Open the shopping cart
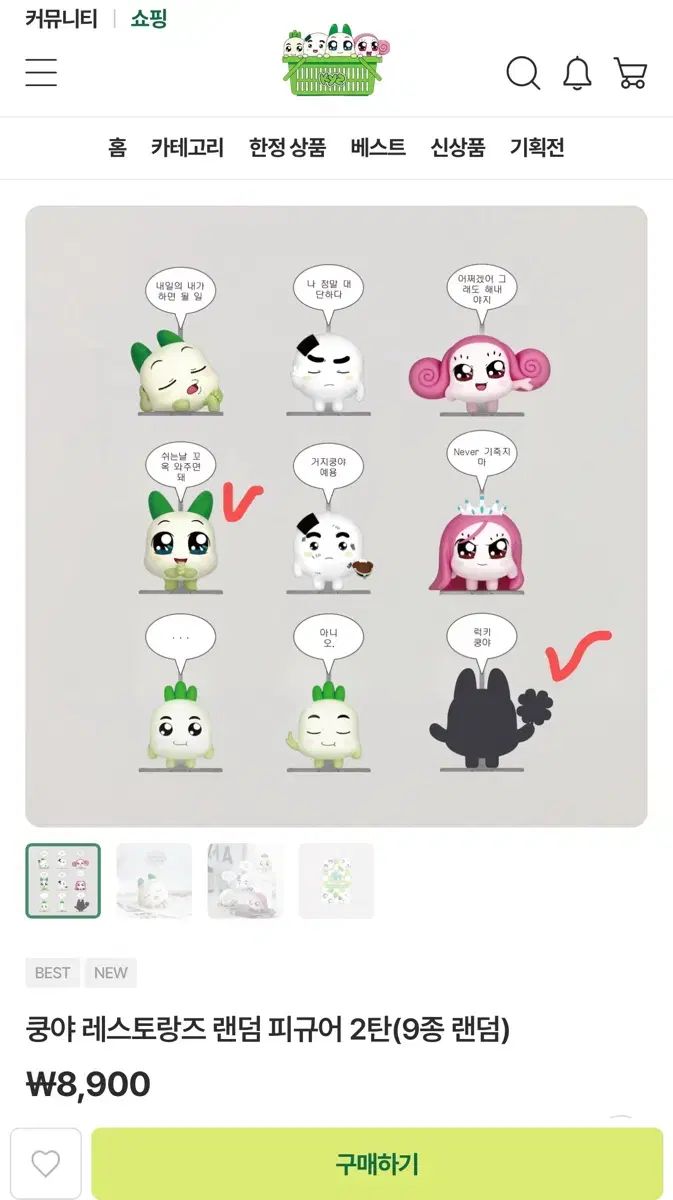Image resolution: width=673 pixels, height=1200 pixels. (x=630, y=73)
